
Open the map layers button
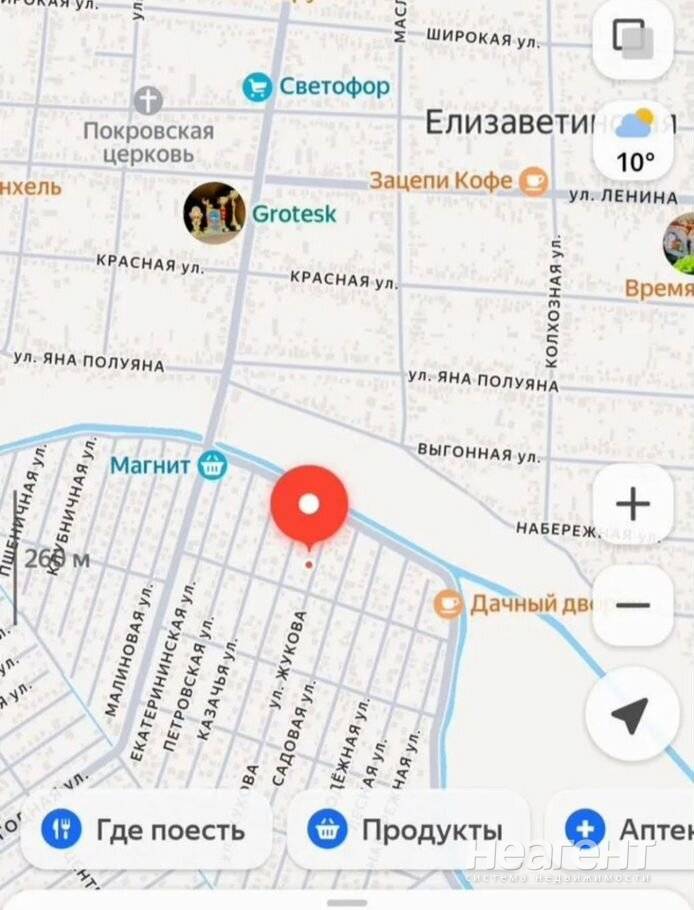(632, 38)
